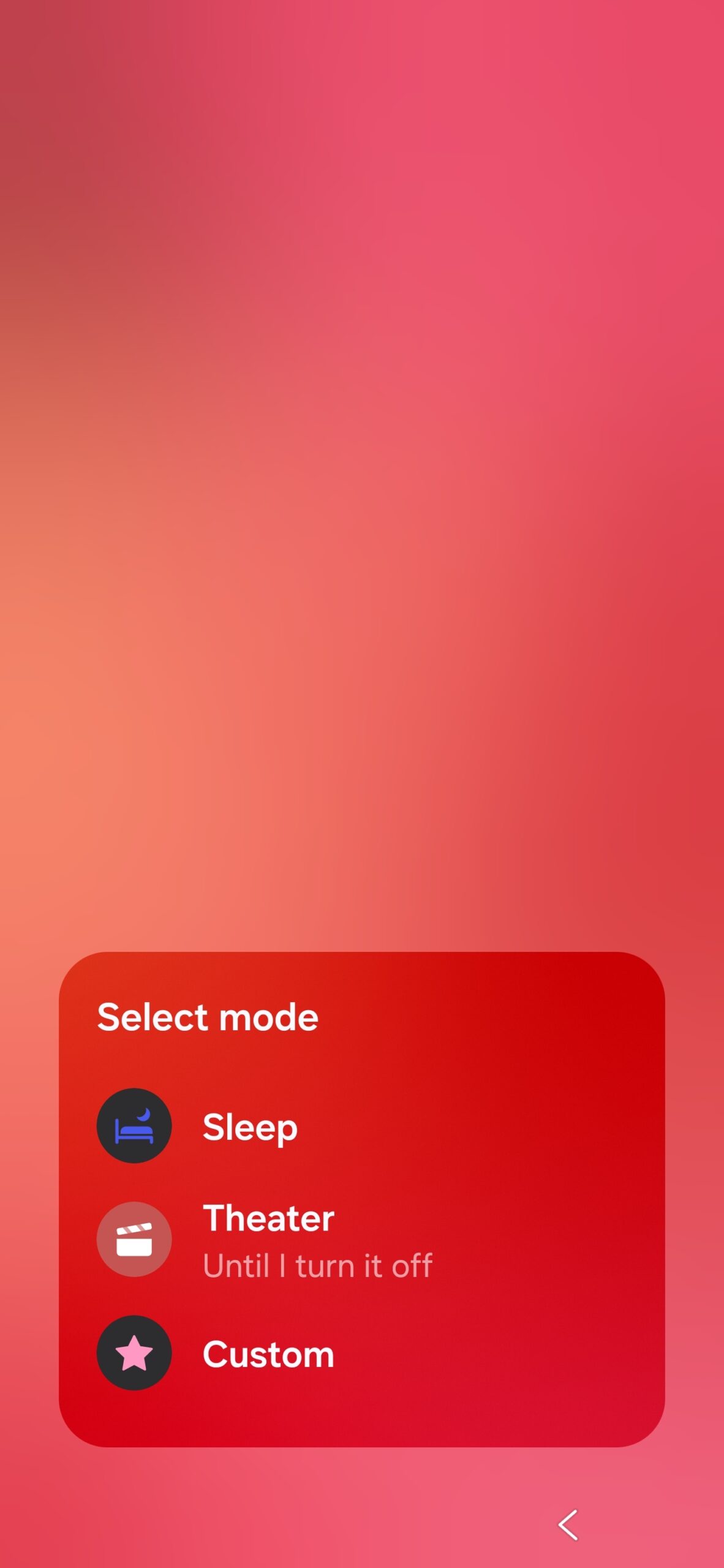This screenshot has width=724, height=1568.
Task: Choose the Theater mode option
Action: [x=268, y=1238]
